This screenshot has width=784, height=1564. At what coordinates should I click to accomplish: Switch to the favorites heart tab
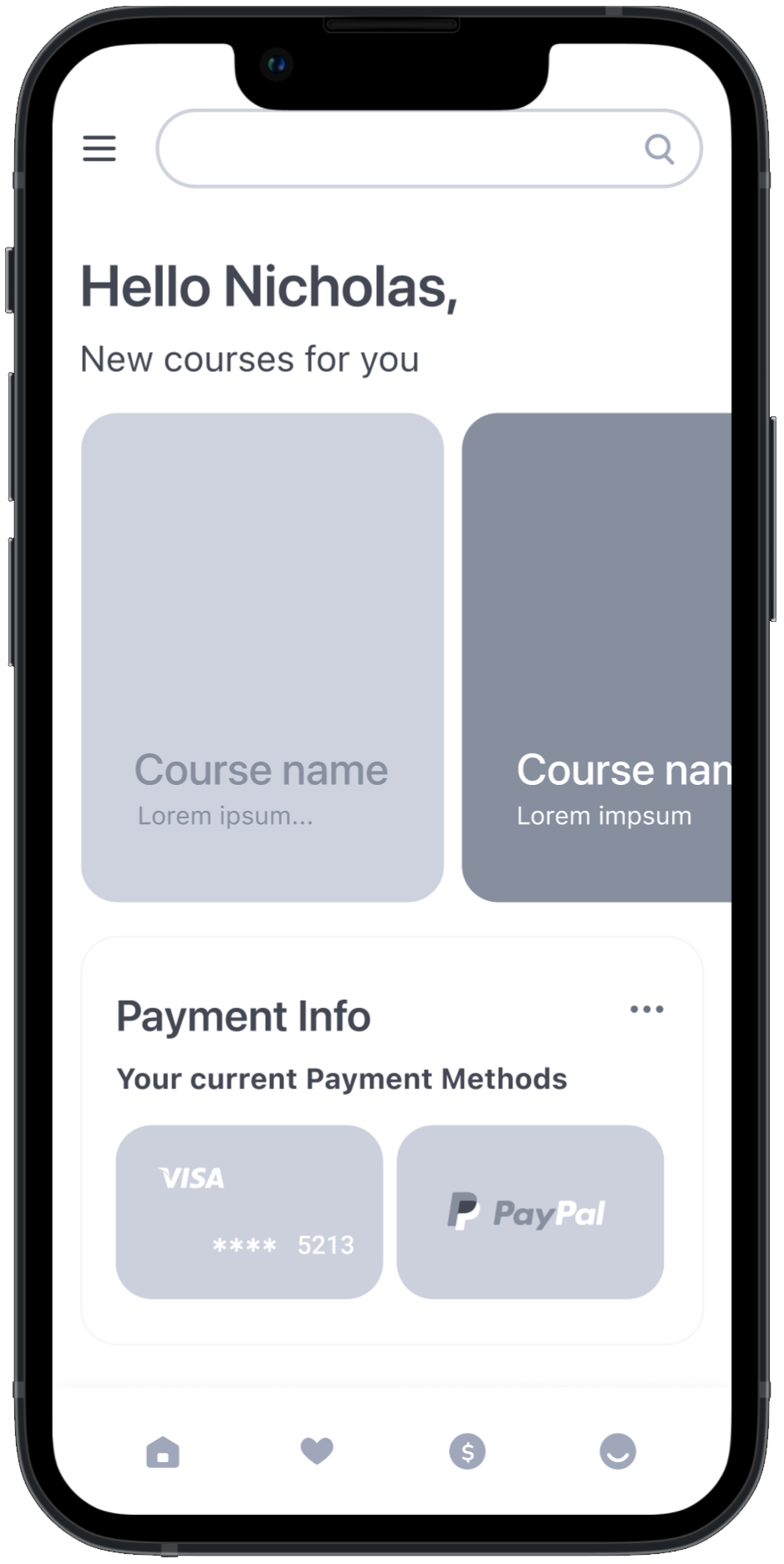coord(317,1451)
